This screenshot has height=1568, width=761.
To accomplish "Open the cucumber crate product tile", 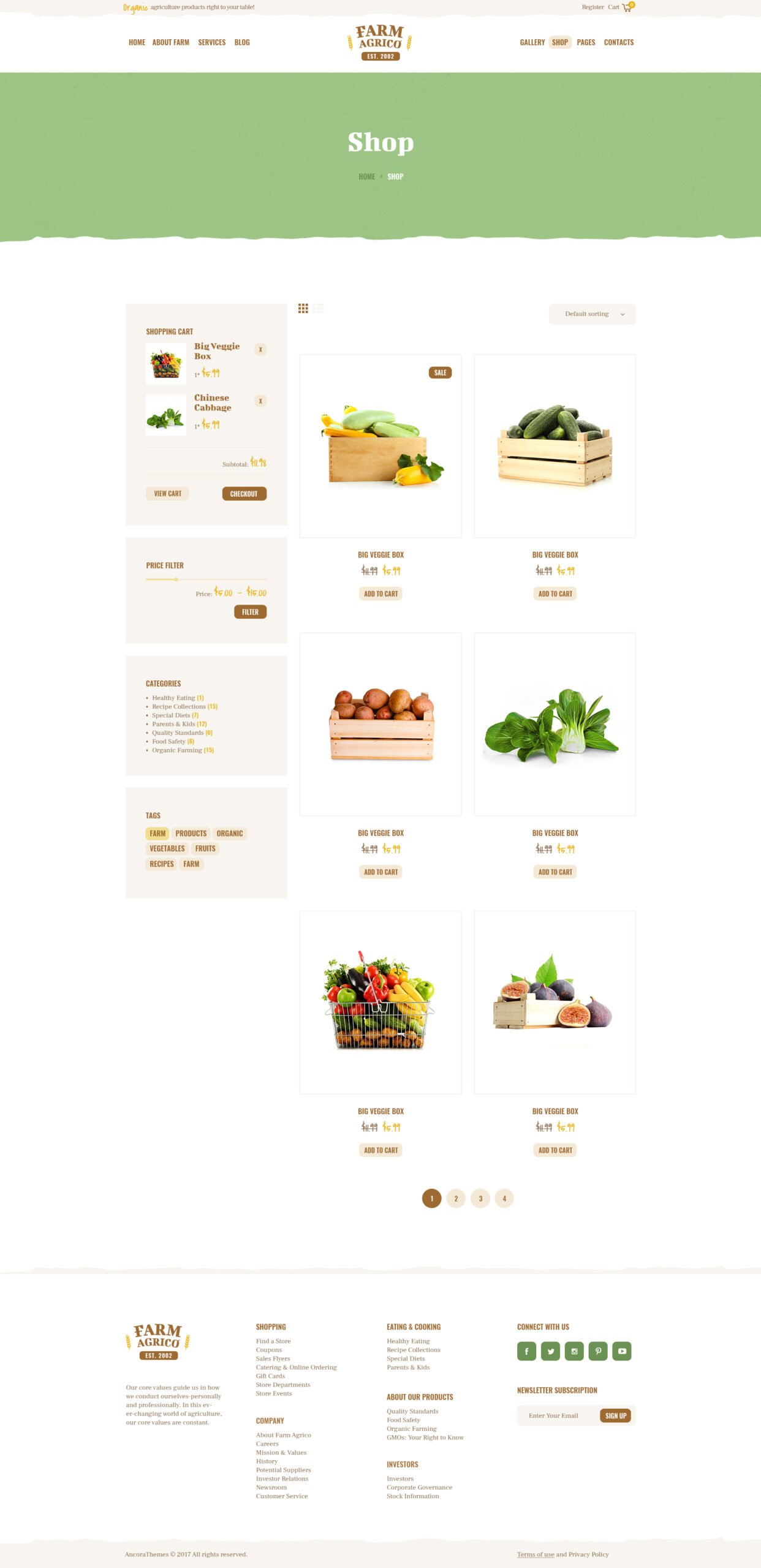I will pos(555,445).
